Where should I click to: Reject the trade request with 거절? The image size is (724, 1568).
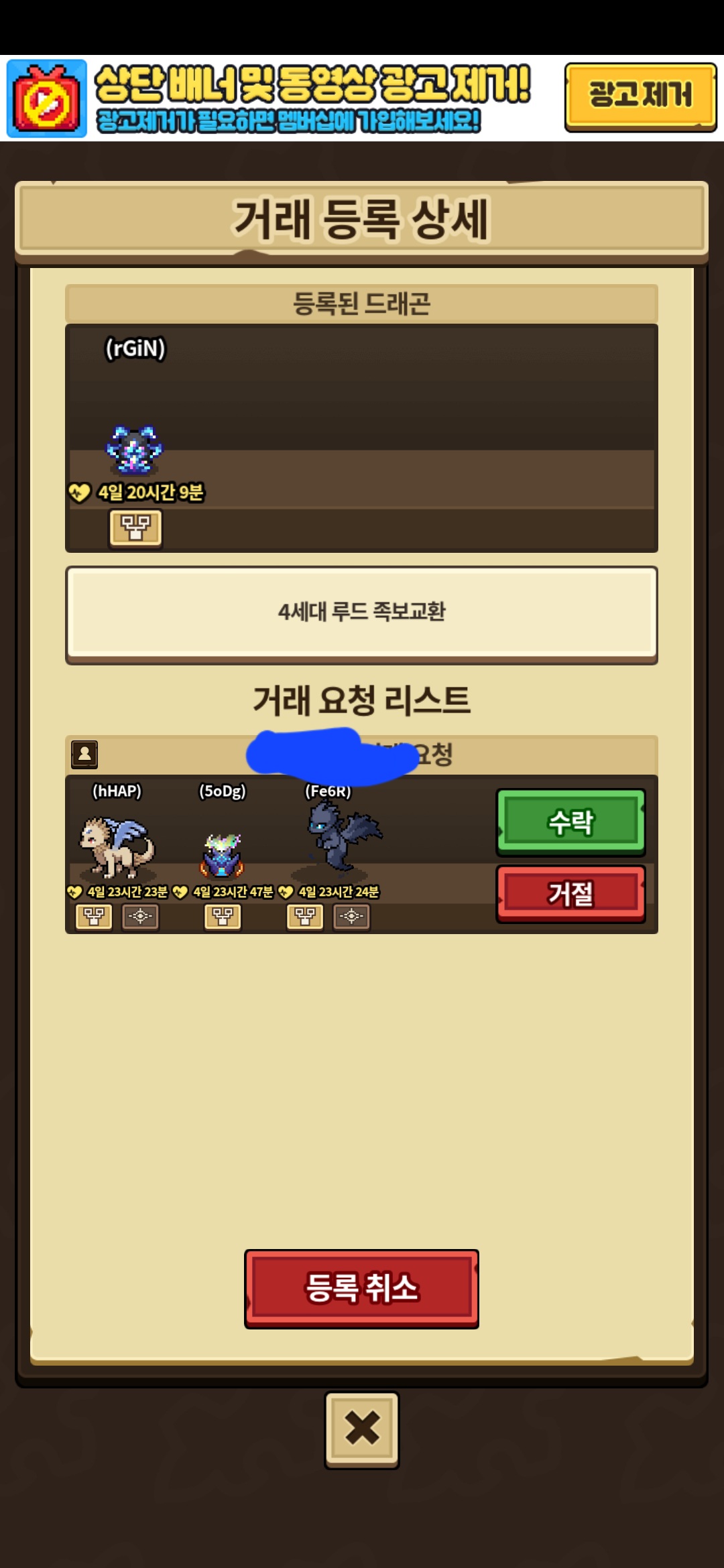pos(570,893)
